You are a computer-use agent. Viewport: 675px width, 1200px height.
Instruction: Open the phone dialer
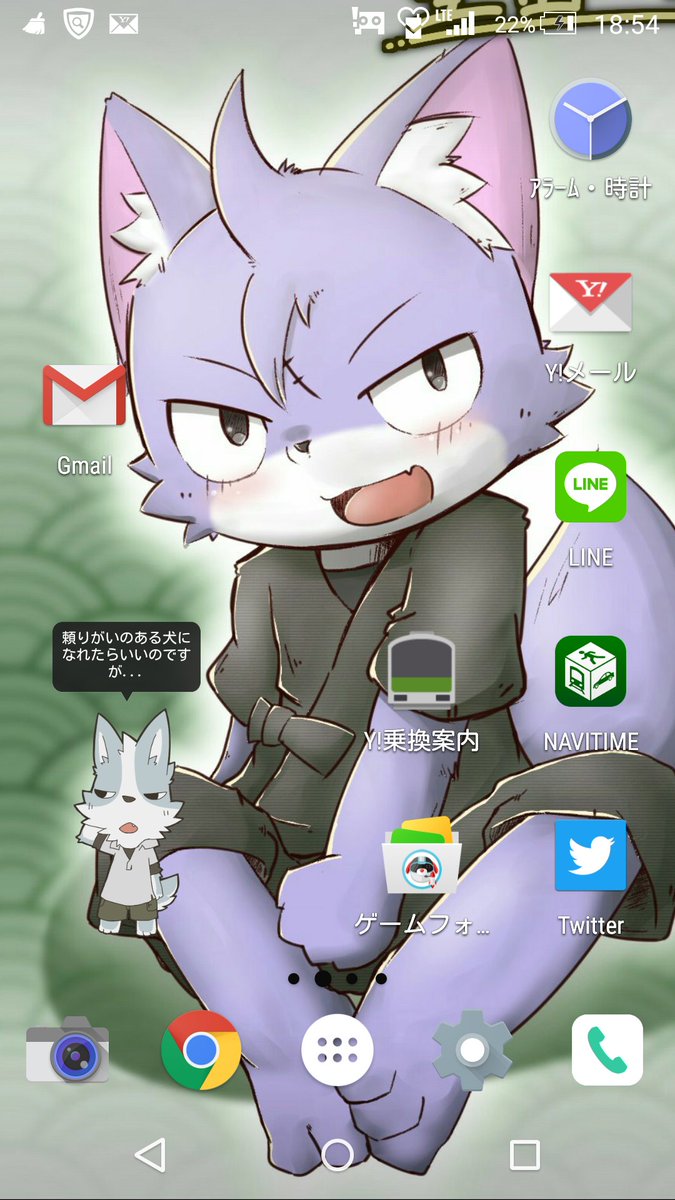[x=607, y=1050]
